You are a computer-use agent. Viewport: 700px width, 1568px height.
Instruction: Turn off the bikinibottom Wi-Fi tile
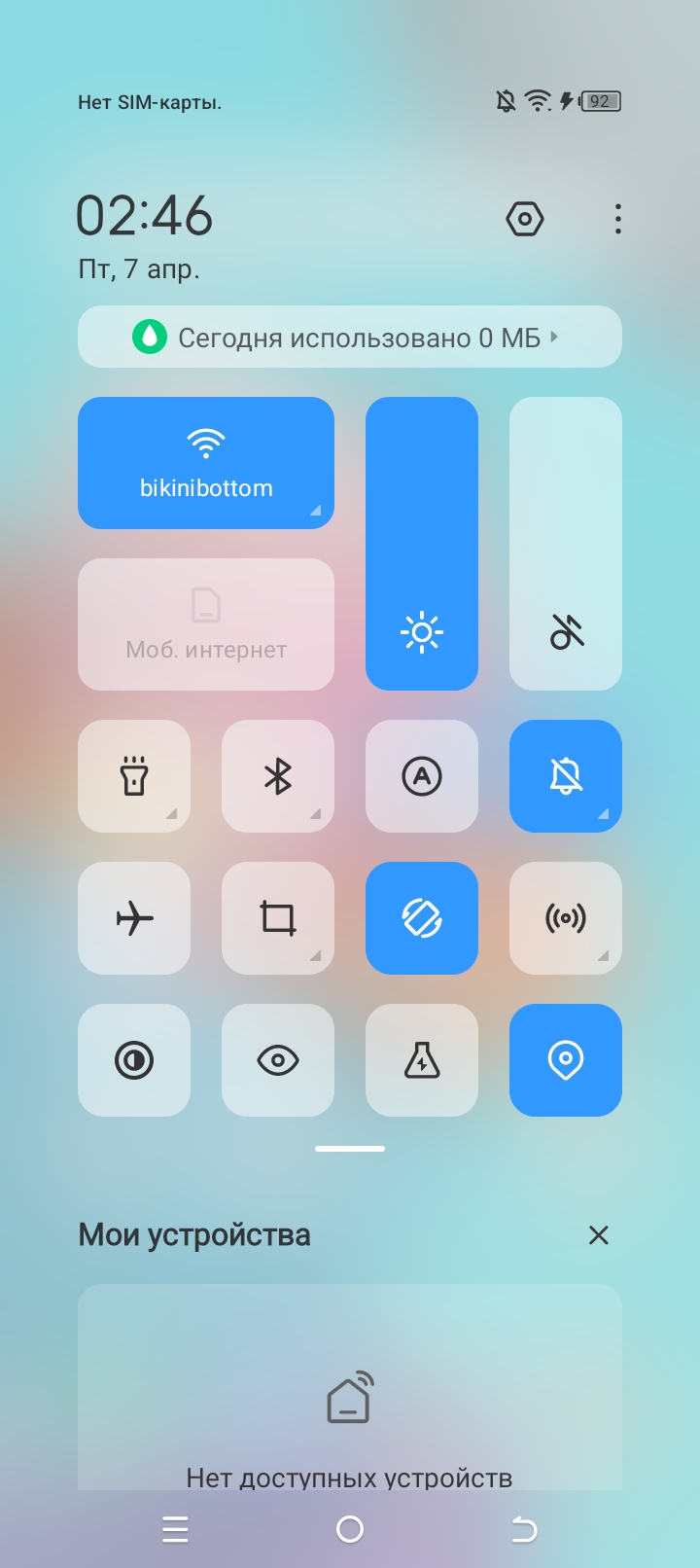(x=206, y=463)
